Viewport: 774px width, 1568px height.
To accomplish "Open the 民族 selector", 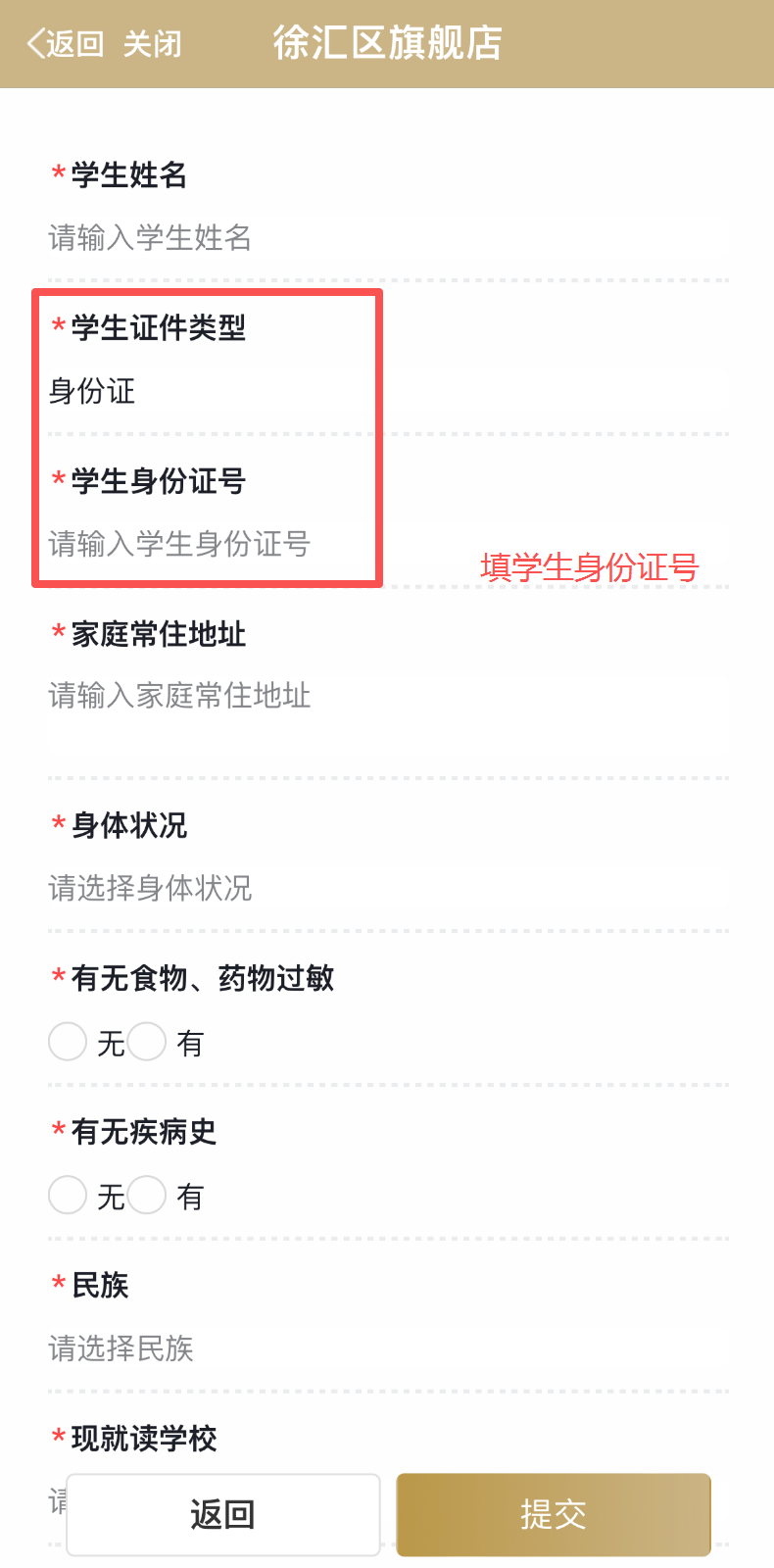I will 387,1348.
